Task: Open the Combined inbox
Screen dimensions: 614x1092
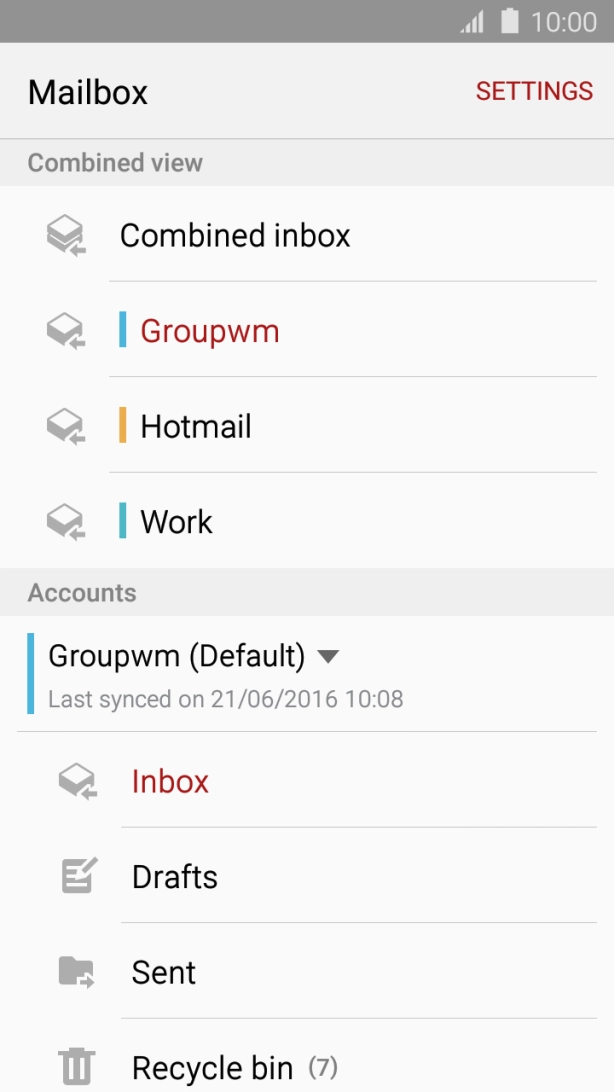Action: pos(235,236)
